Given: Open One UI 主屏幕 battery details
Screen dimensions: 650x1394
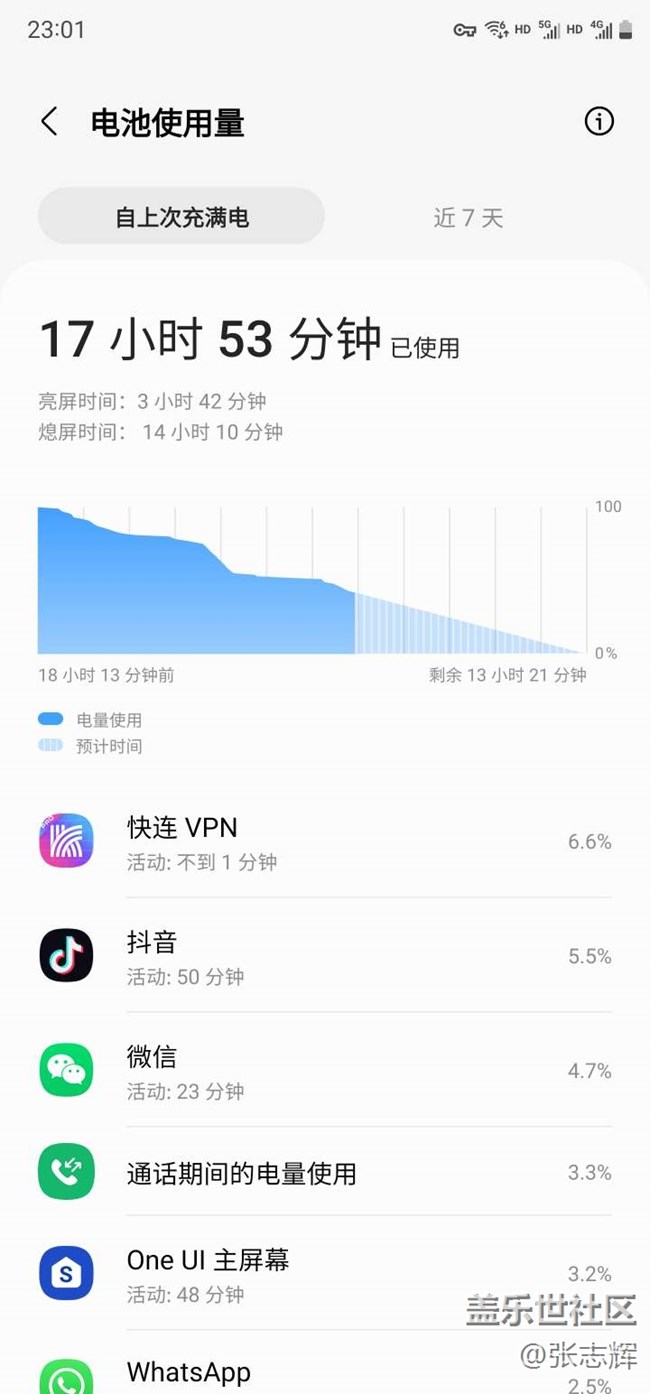Looking at the screenshot, I should [325, 1274].
